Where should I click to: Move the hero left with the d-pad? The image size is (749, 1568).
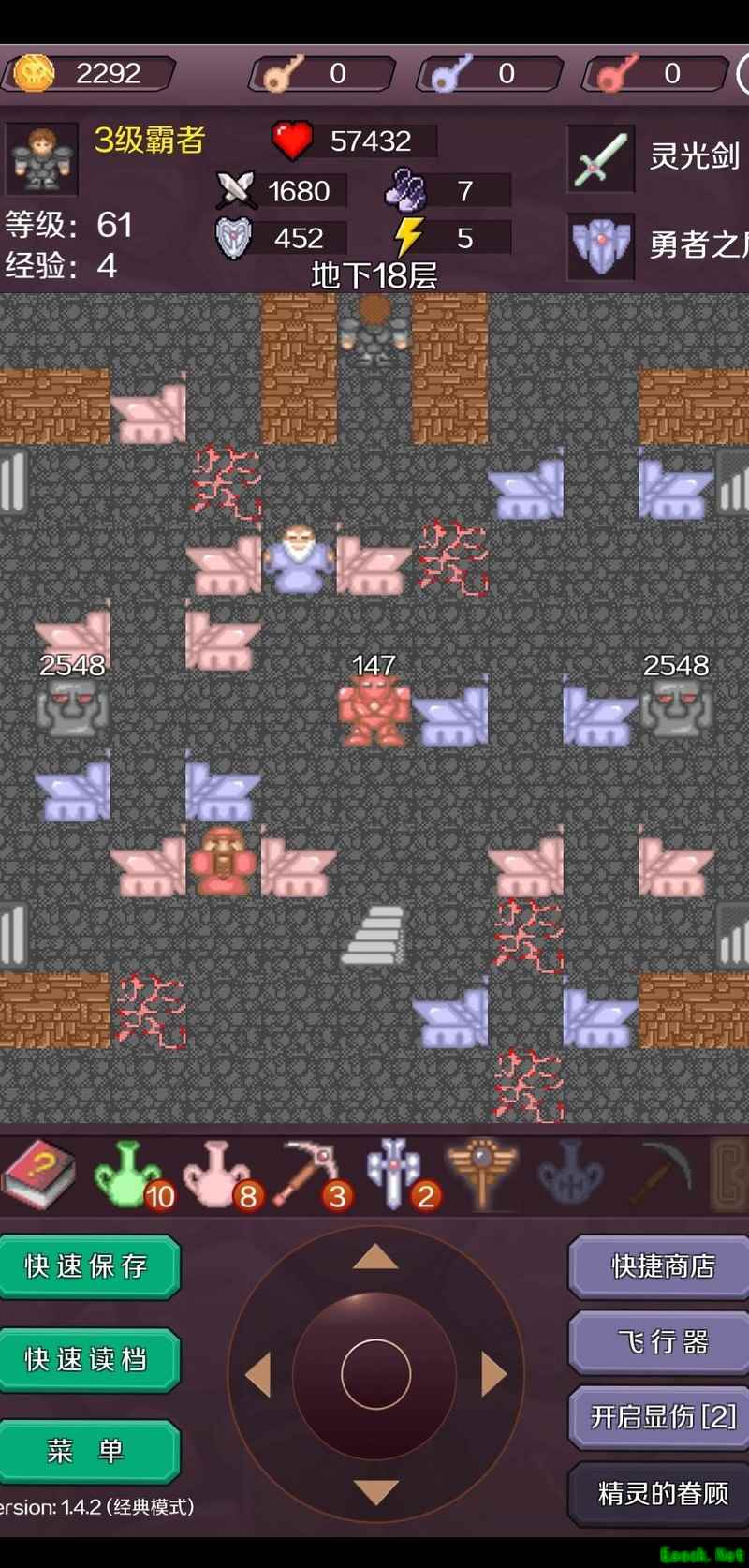pyautogui.click(x=258, y=1374)
